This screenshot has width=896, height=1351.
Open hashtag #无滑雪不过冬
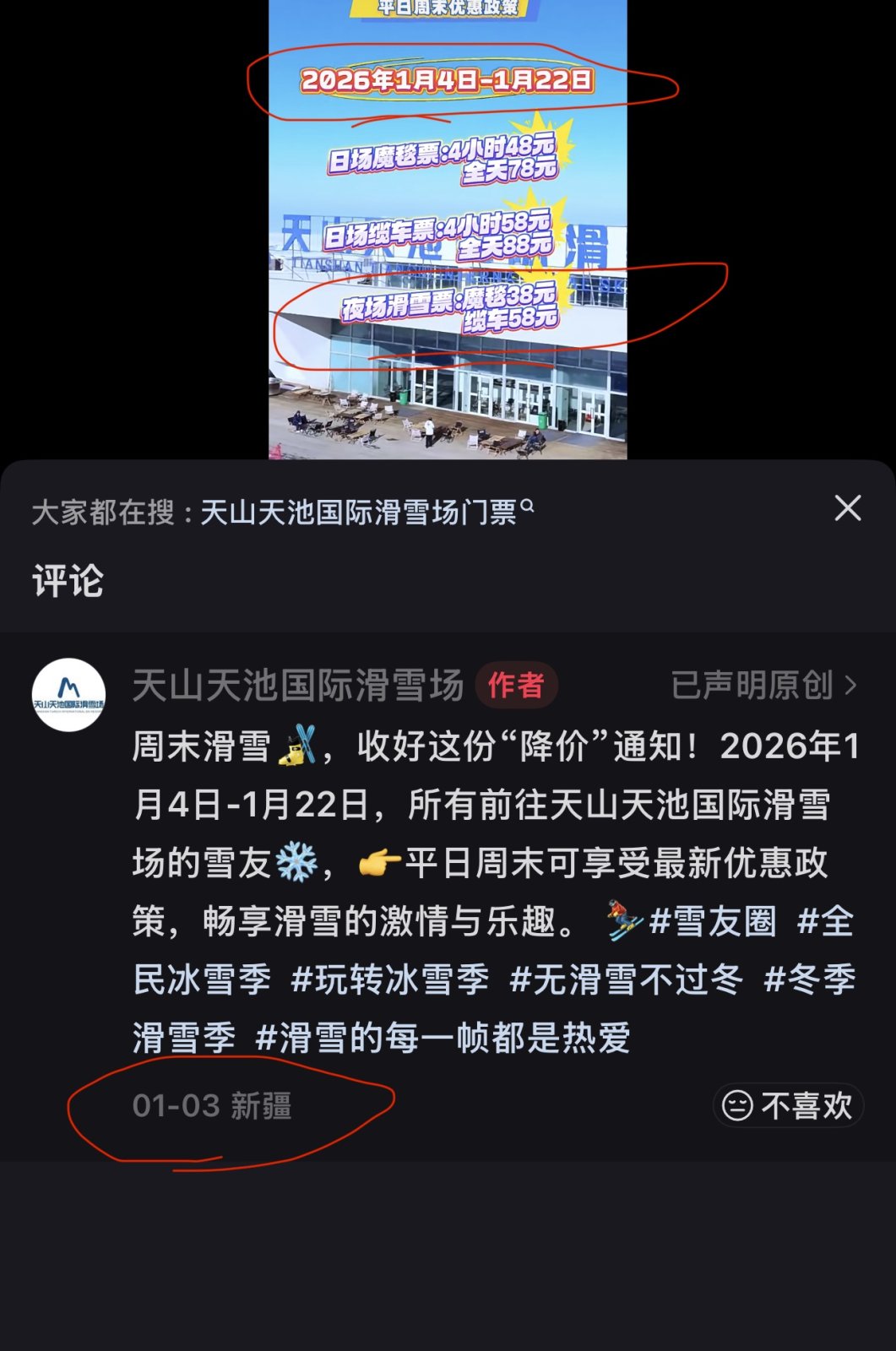tap(626, 979)
